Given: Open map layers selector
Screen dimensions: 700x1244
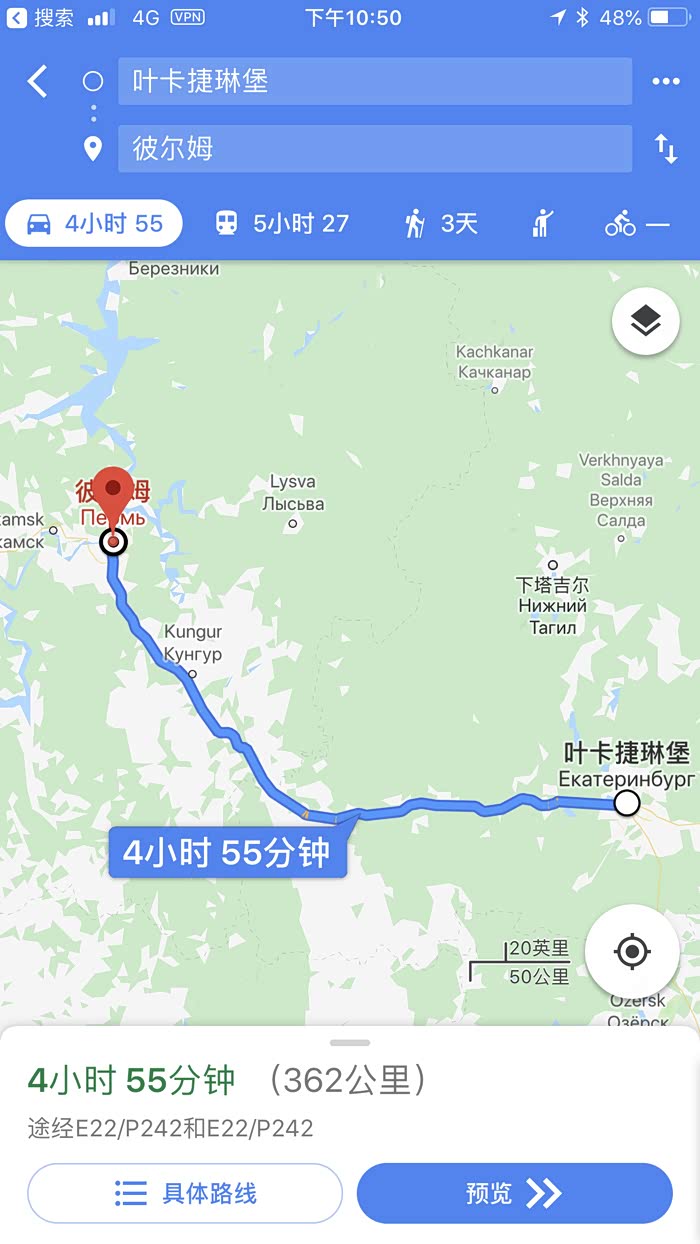Looking at the screenshot, I should [x=646, y=321].
